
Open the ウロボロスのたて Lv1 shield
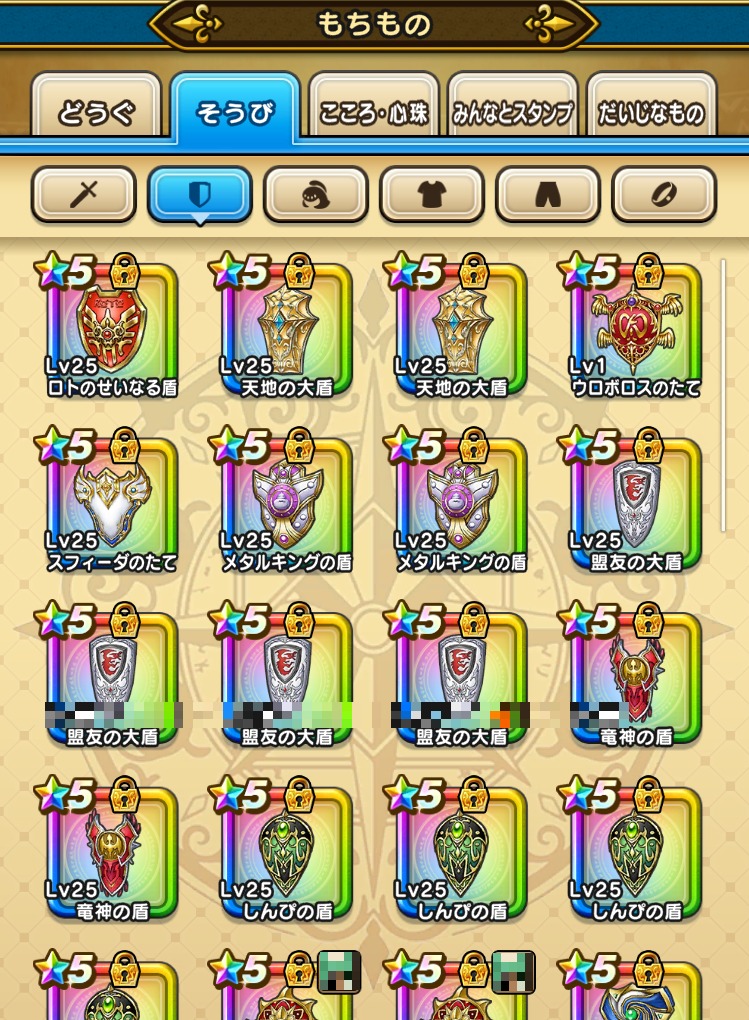pyautogui.click(x=635, y=330)
